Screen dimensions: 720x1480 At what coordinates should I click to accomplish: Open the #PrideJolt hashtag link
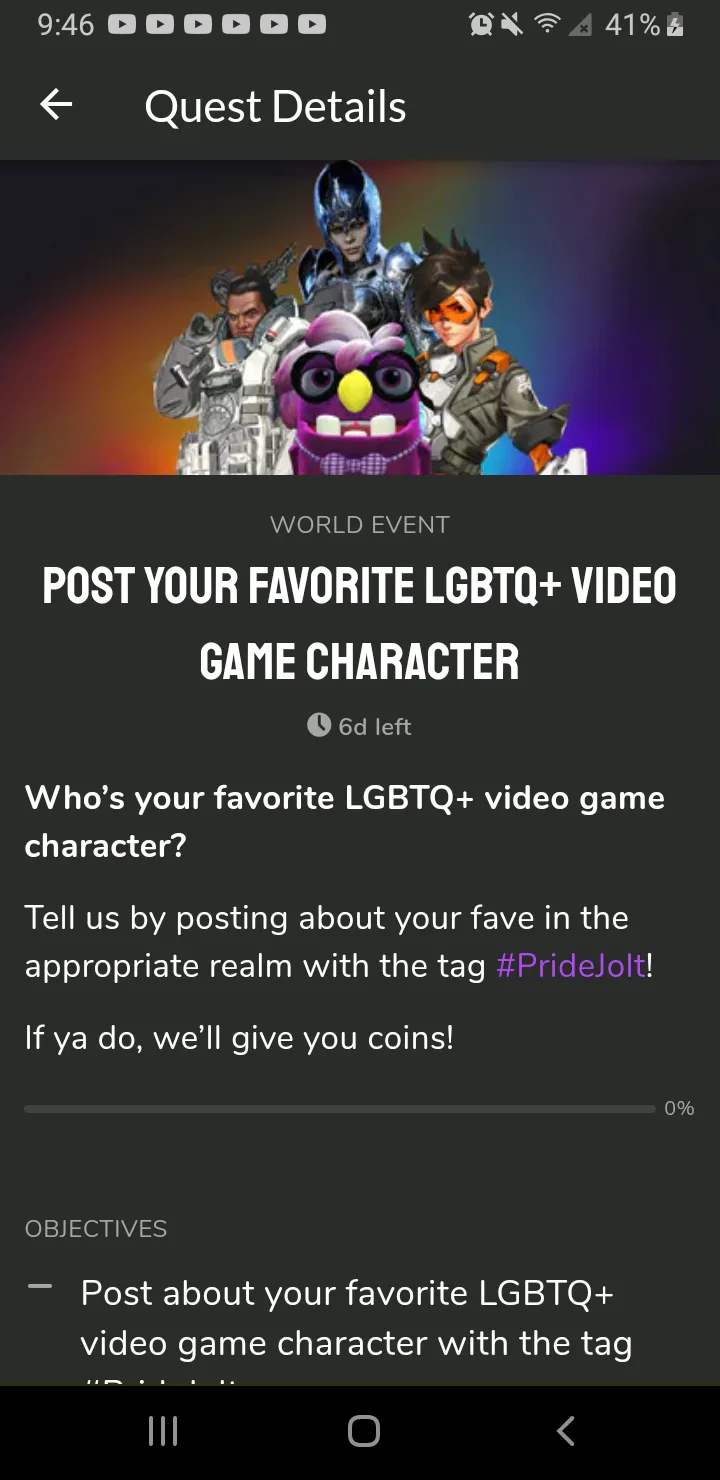click(x=571, y=967)
